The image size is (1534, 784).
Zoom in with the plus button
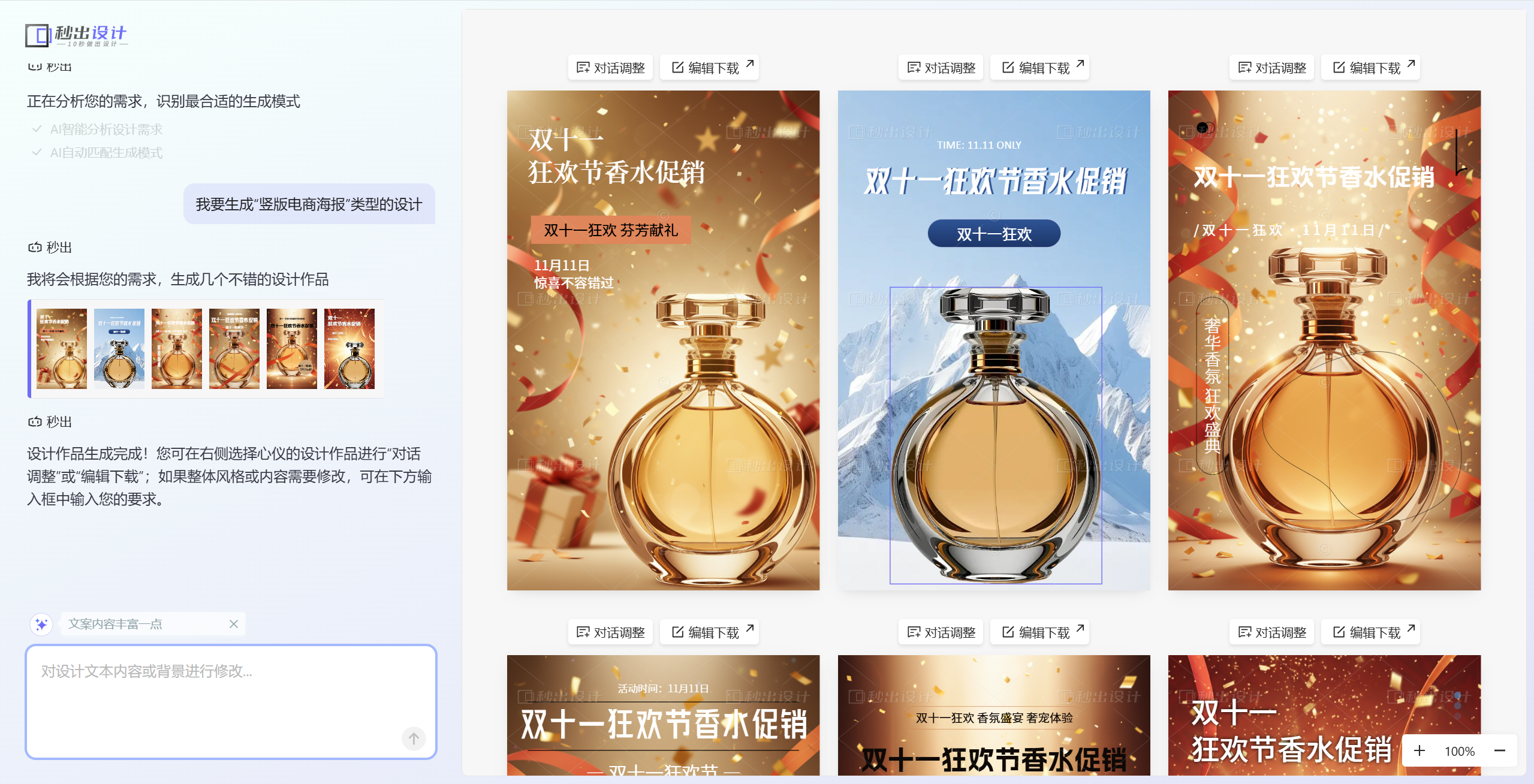(x=1420, y=750)
